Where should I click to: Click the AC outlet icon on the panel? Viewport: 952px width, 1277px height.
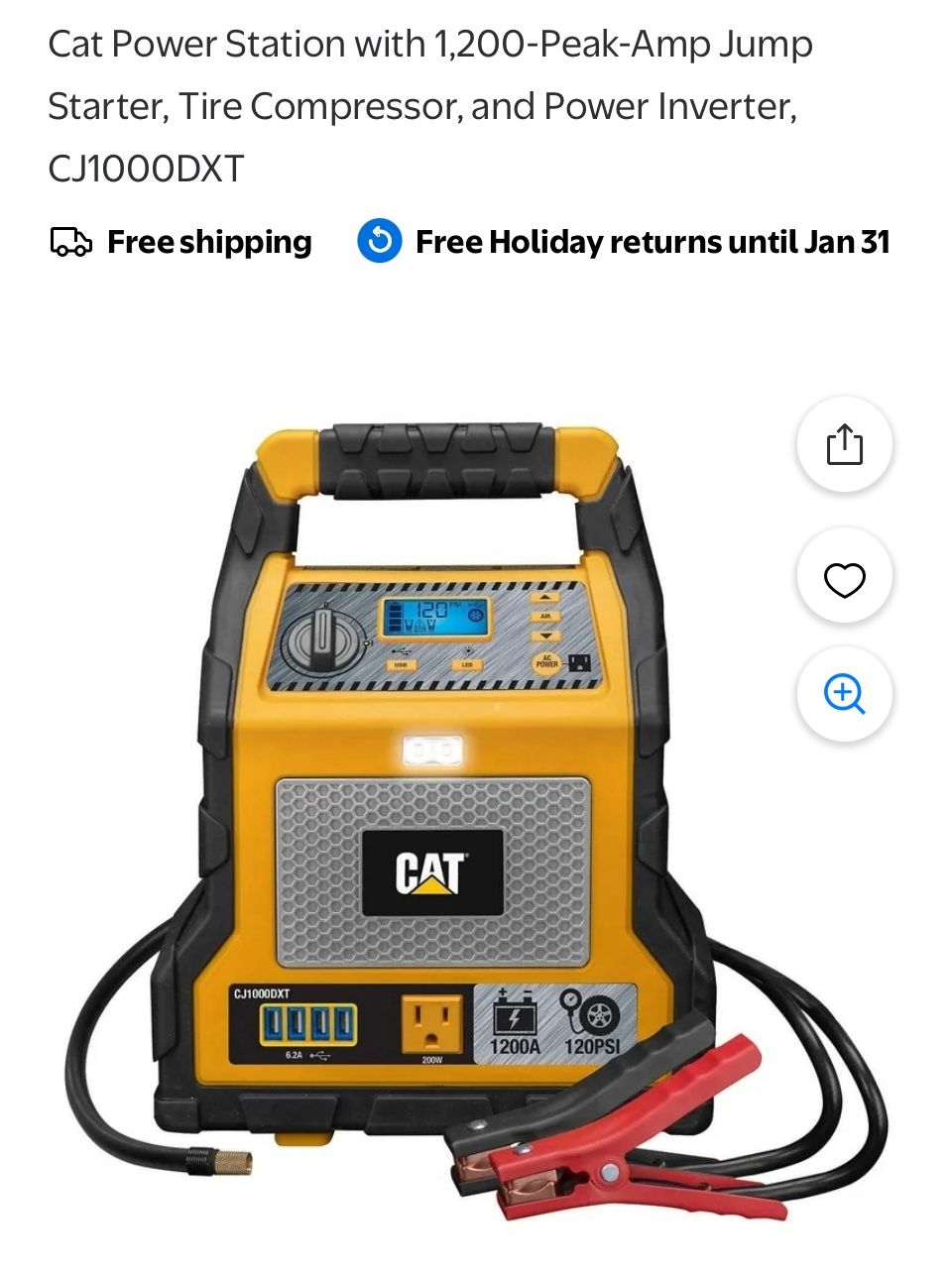[x=431, y=1021]
